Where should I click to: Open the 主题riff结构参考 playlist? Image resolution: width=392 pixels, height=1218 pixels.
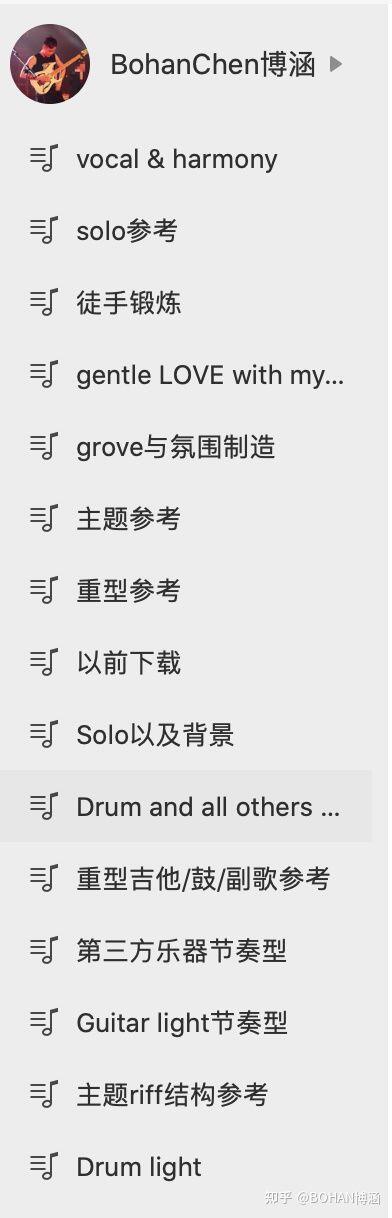(x=186, y=1095)
